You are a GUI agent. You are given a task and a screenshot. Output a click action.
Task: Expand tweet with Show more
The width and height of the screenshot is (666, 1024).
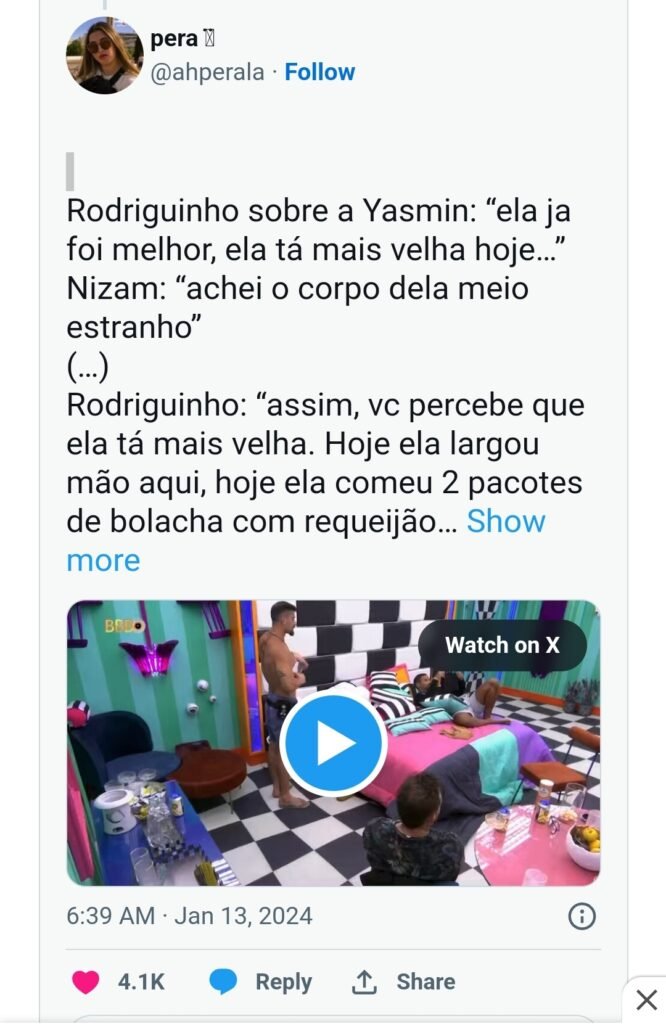tap(505, 521)
